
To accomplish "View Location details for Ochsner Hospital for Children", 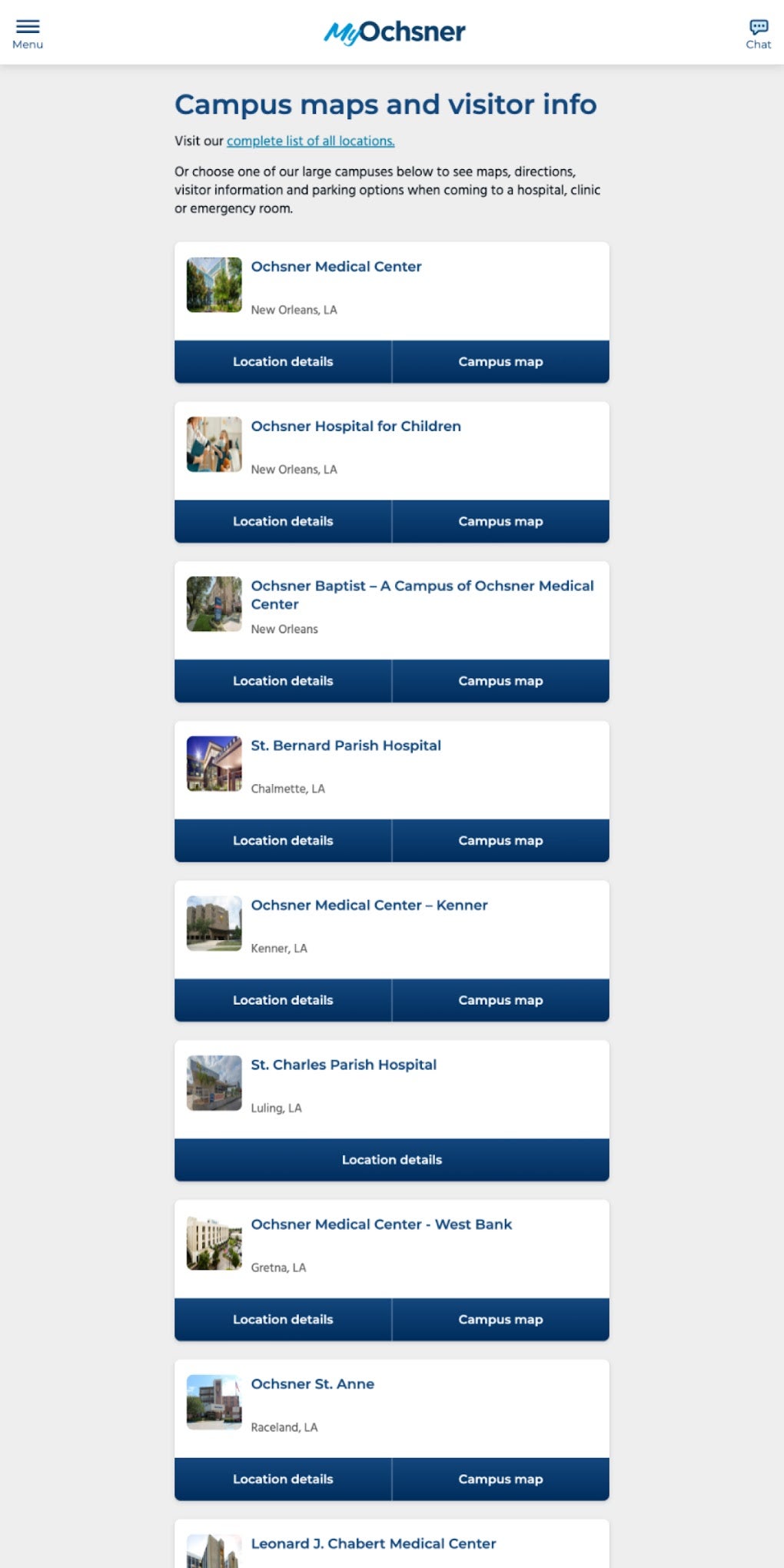I will click(283, 521).
